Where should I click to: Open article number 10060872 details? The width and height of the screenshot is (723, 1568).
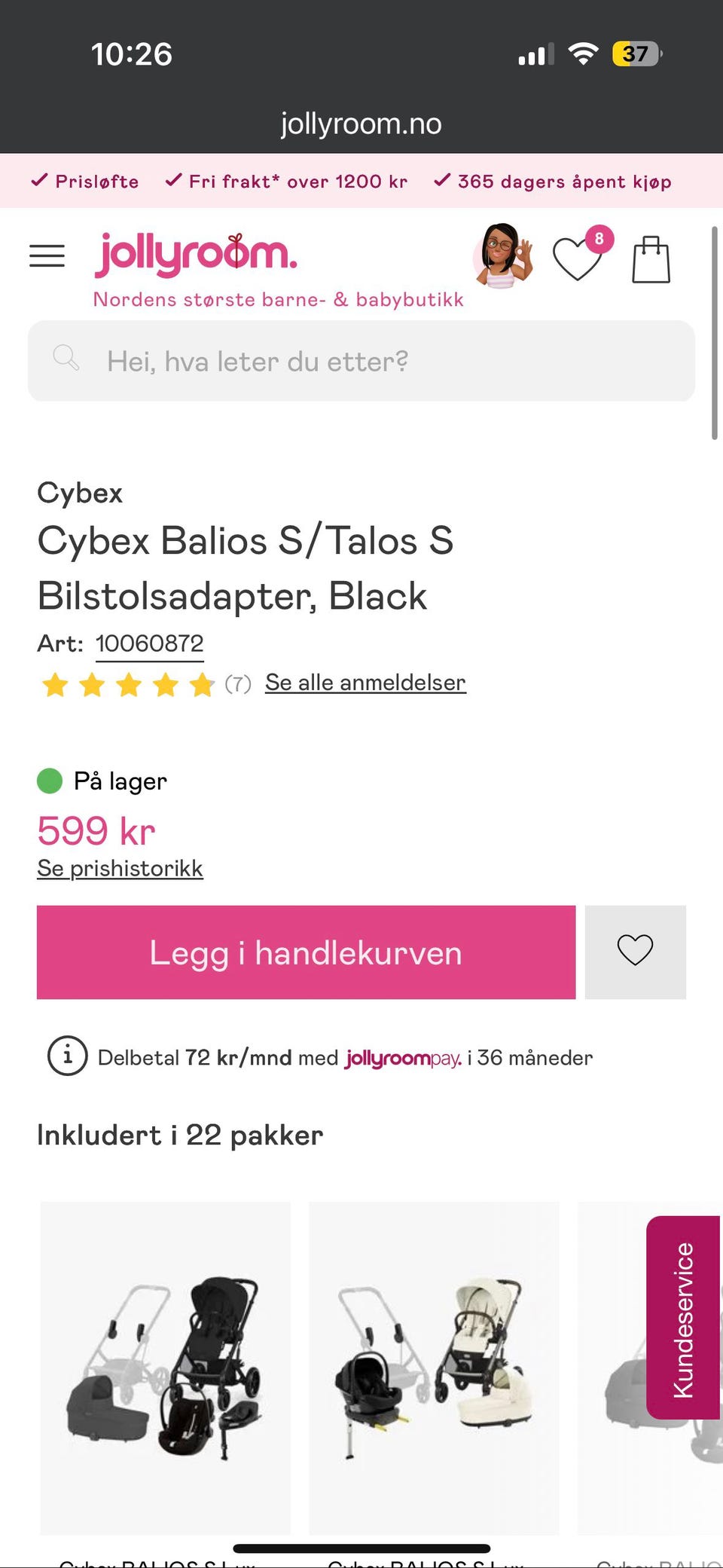point(149,643)
